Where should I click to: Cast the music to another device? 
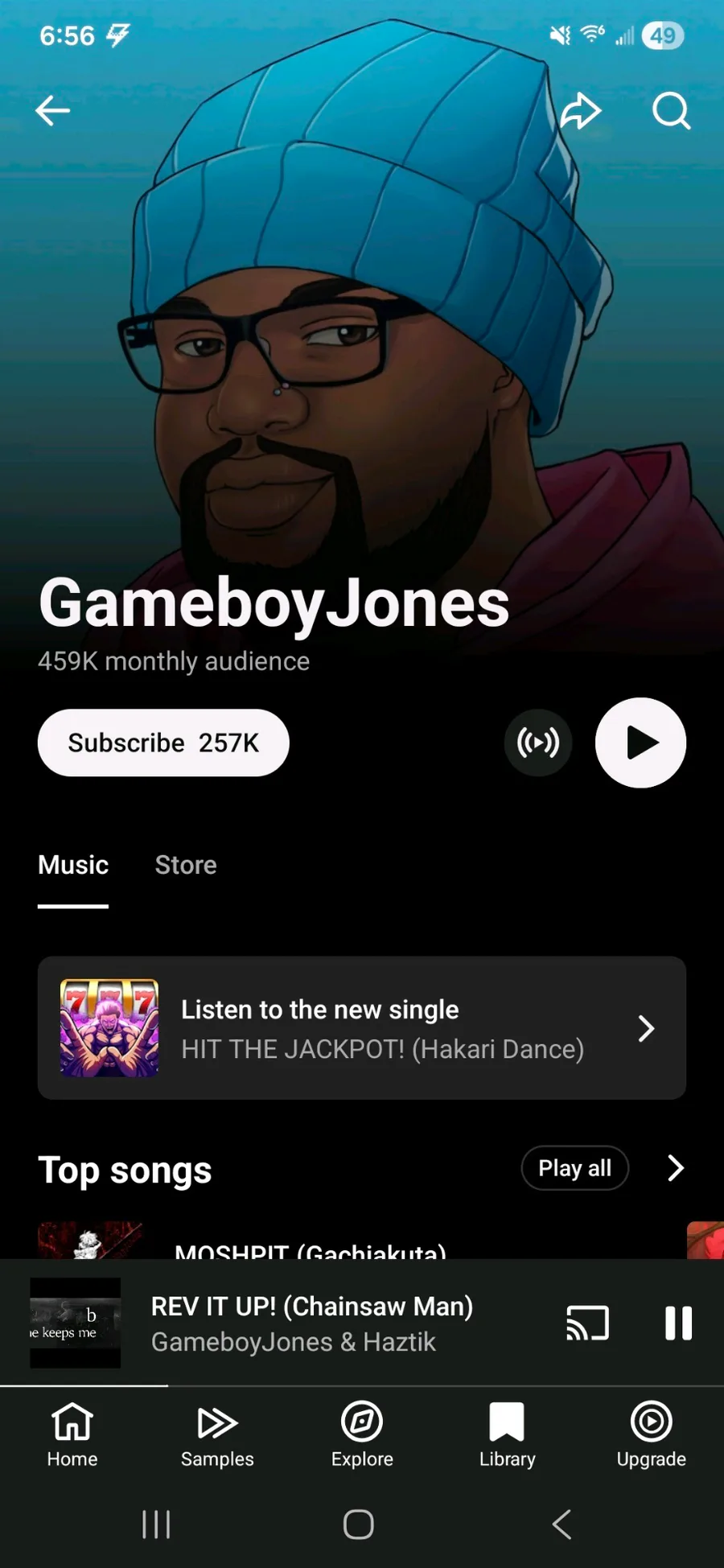click(587, 1323)
